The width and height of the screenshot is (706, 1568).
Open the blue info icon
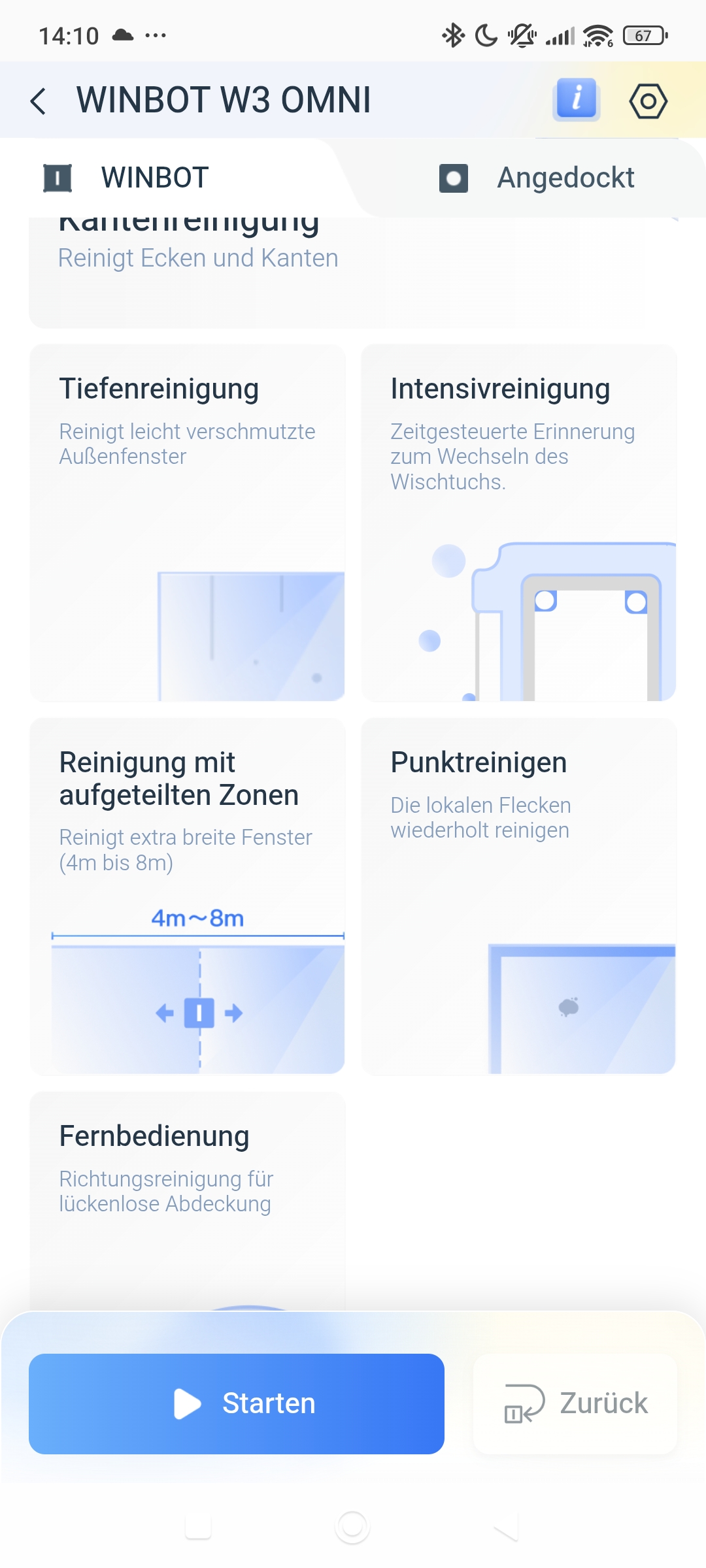point(576,99)
